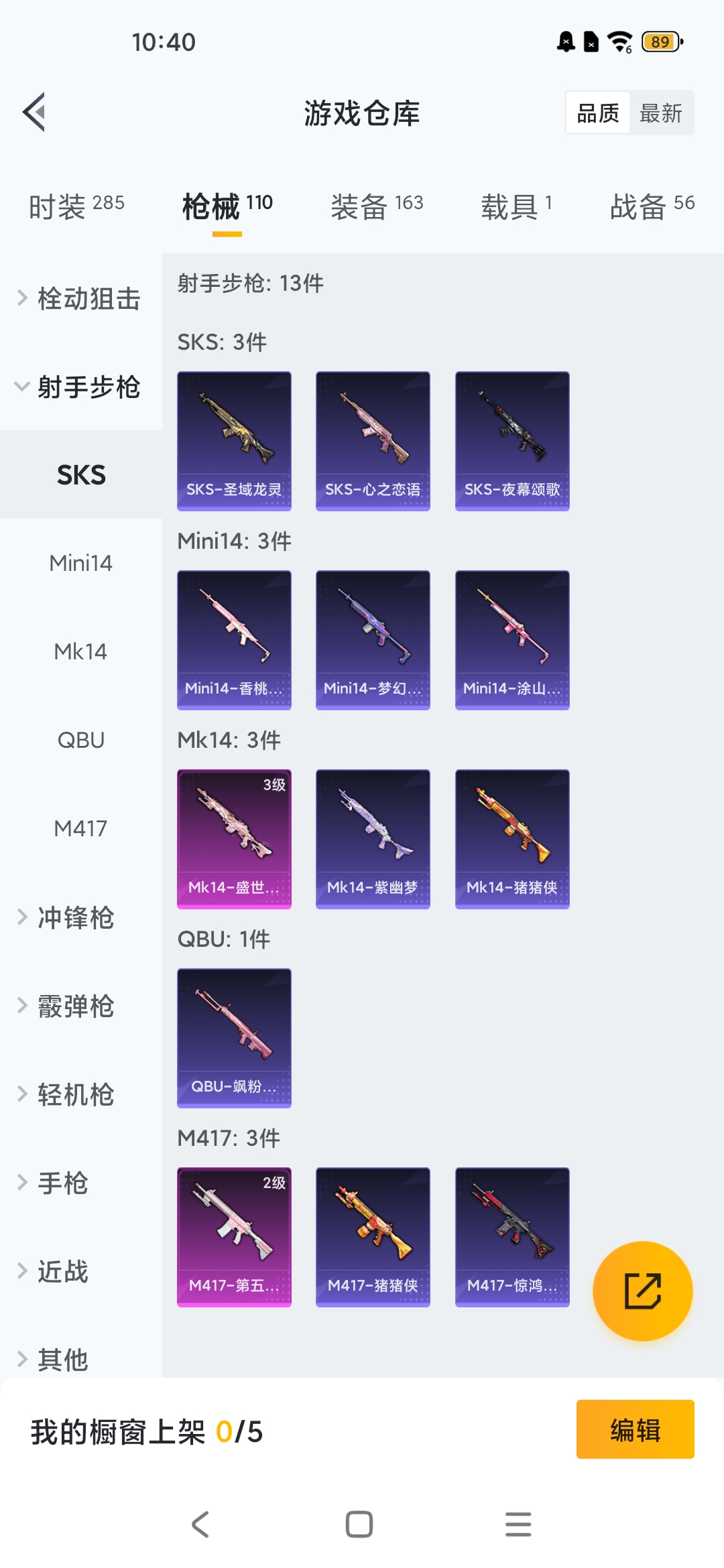Open the QBU skin card

pos(234,1038)
